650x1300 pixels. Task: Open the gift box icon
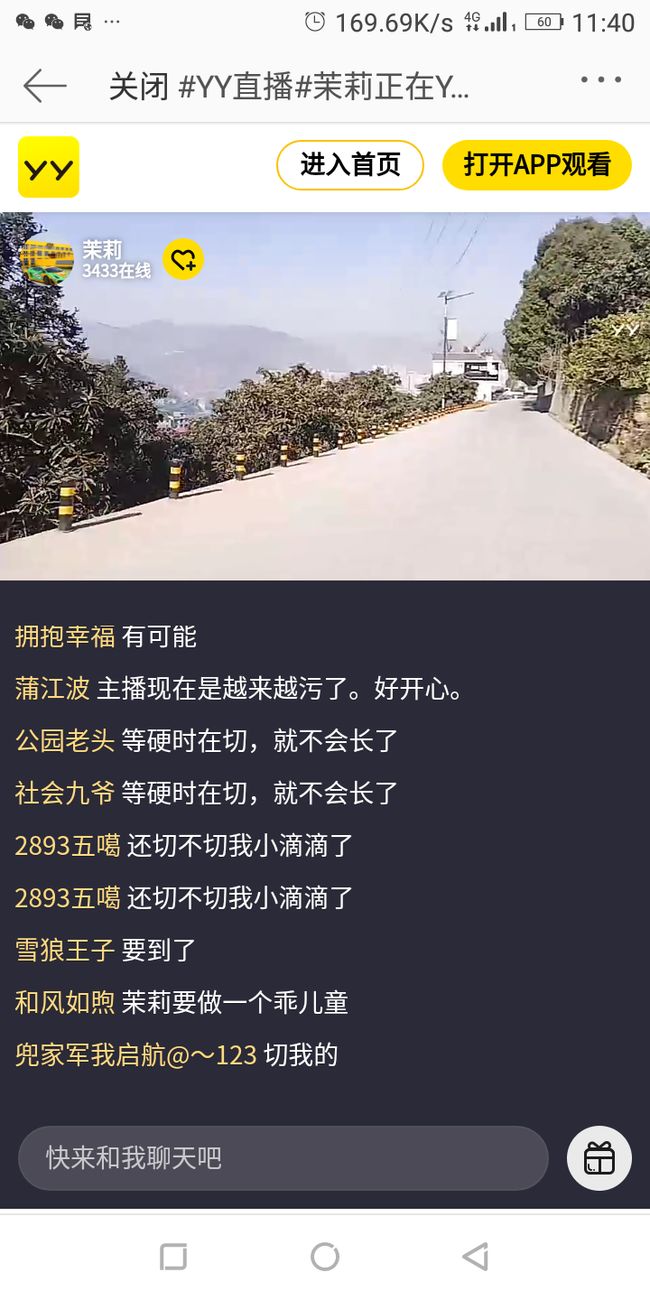click(599, 1158)
